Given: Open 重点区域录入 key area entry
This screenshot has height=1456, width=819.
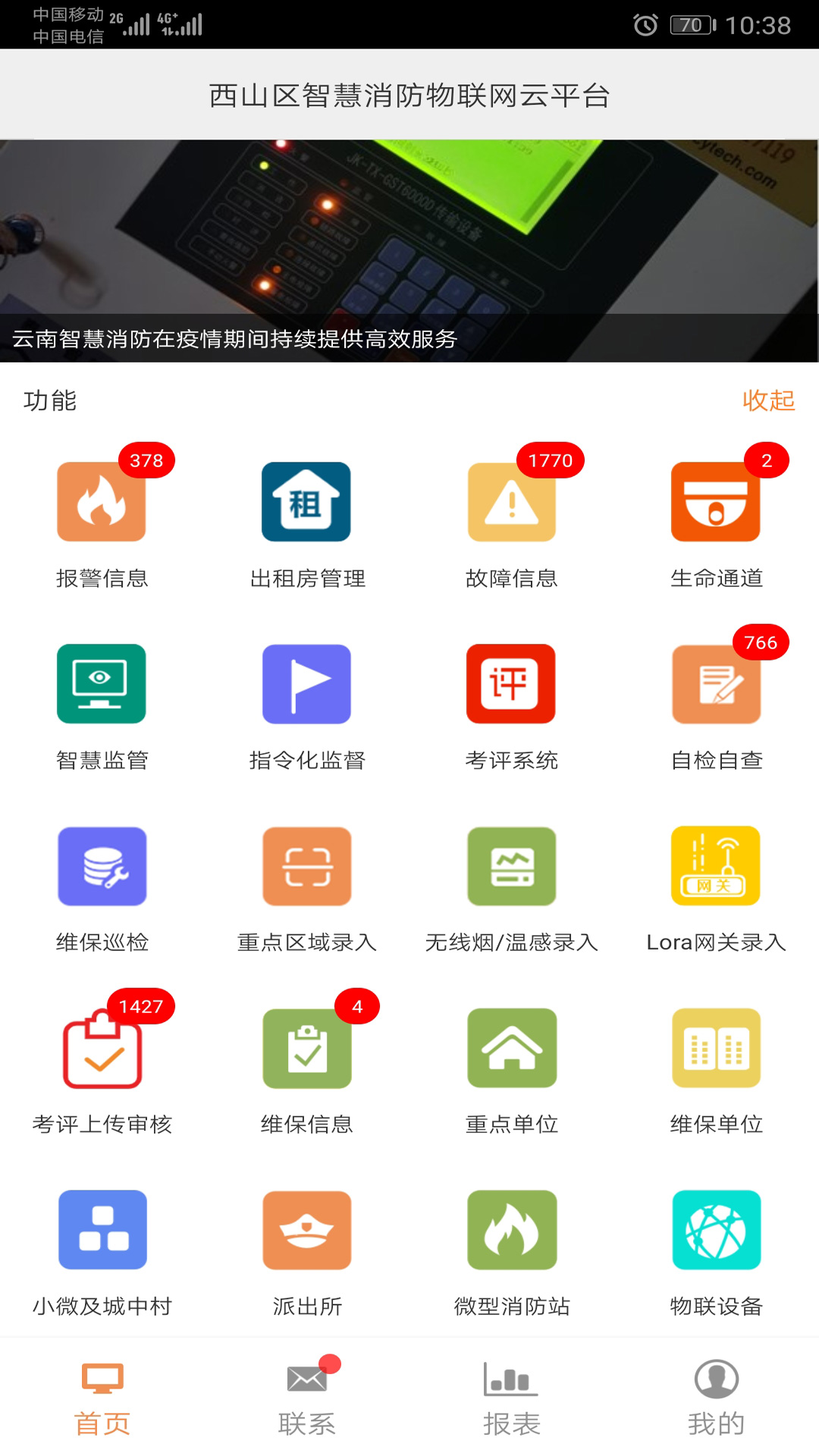Looking at the screenshot, I should (x=307, y=866).
